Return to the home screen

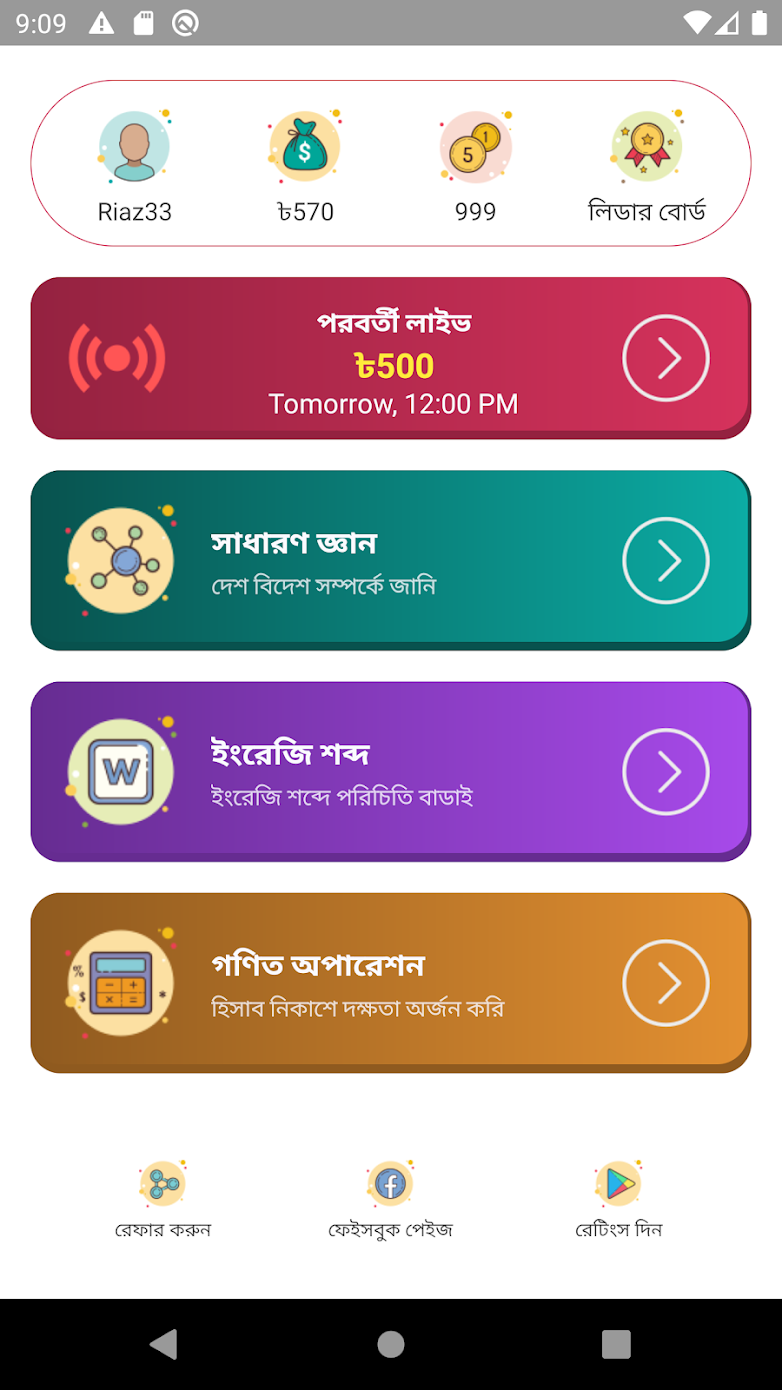391,1344
